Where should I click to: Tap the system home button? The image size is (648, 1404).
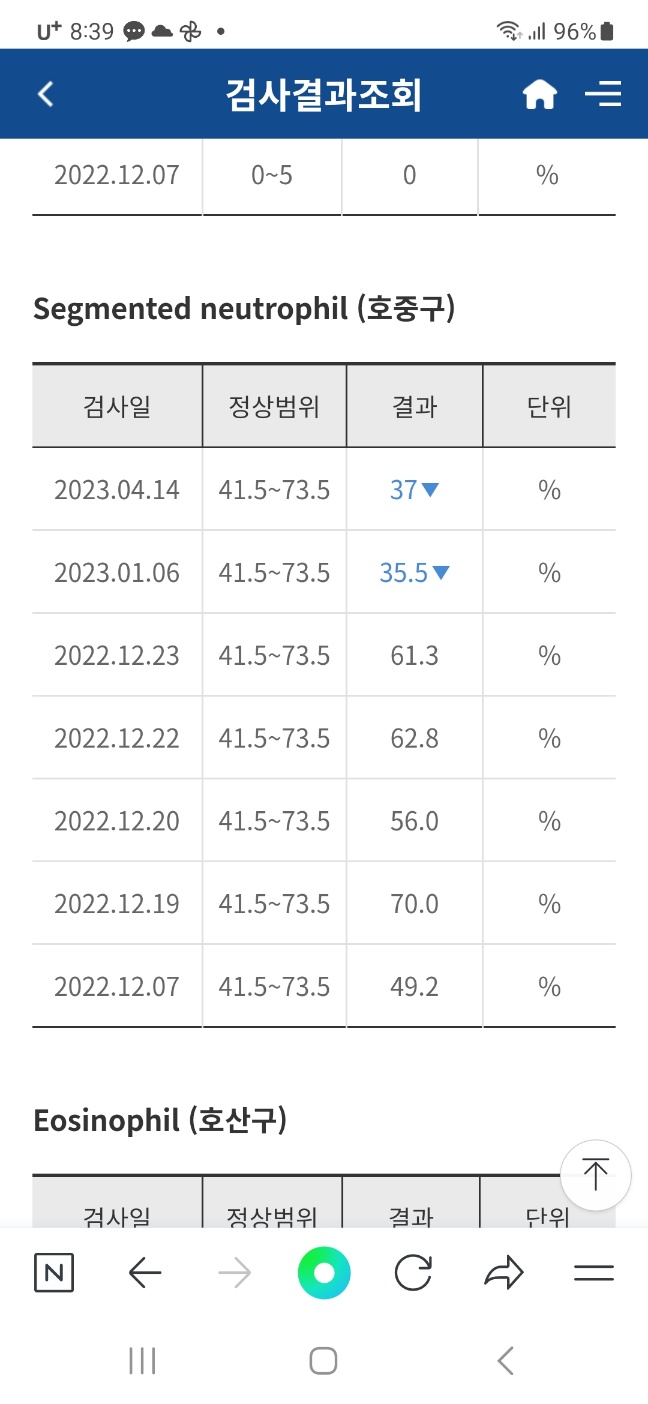coord(323,1360)
